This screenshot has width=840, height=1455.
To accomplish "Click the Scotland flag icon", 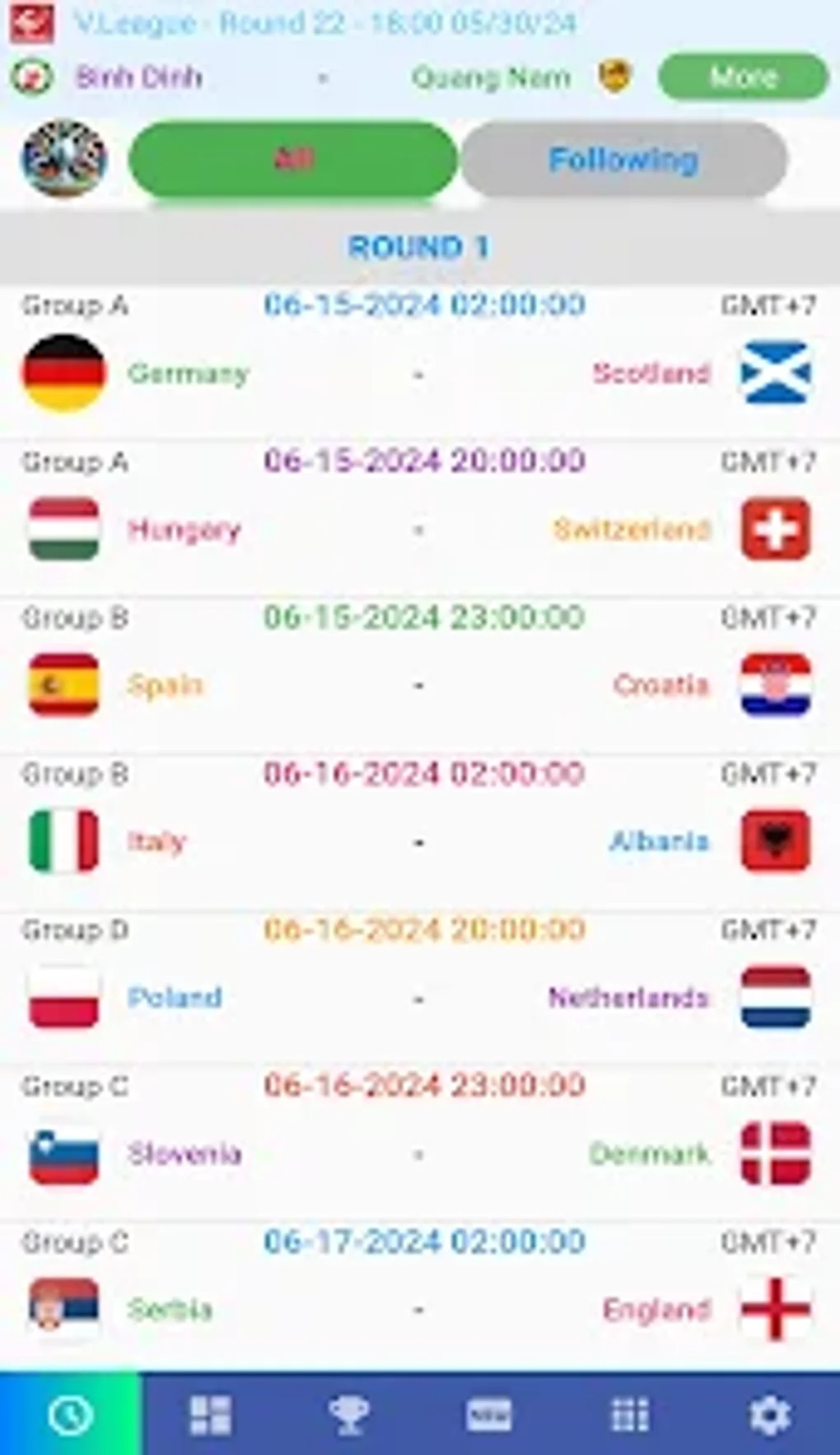I will point(775,372).
